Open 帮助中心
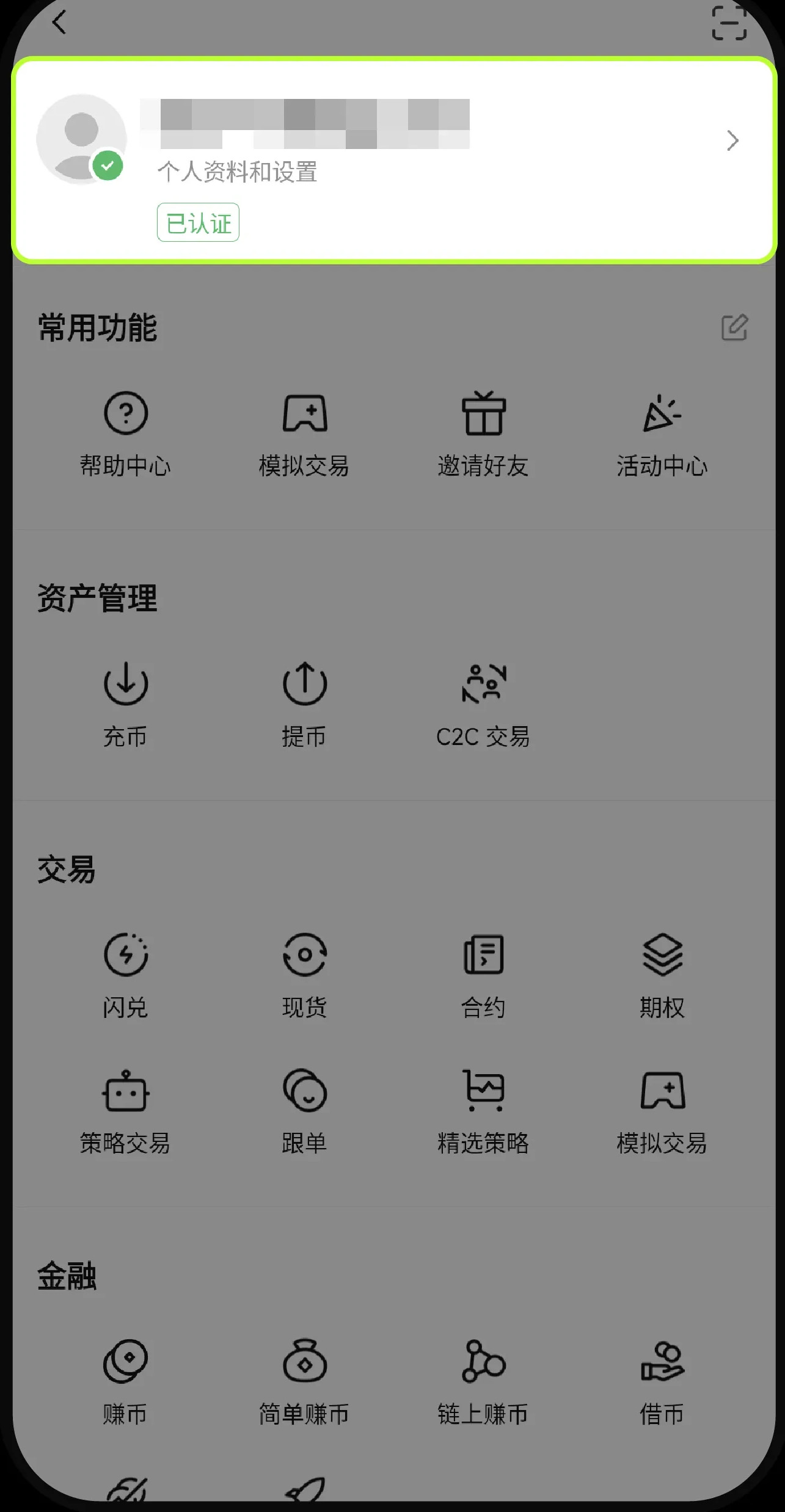The width and height of the screenshot is (785, 1512). 125,434
